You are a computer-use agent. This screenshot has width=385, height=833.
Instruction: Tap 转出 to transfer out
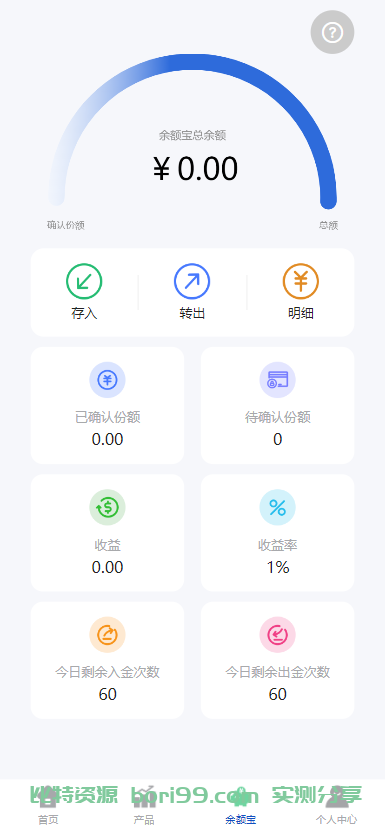pyautogui.click(x=192, y=292)
